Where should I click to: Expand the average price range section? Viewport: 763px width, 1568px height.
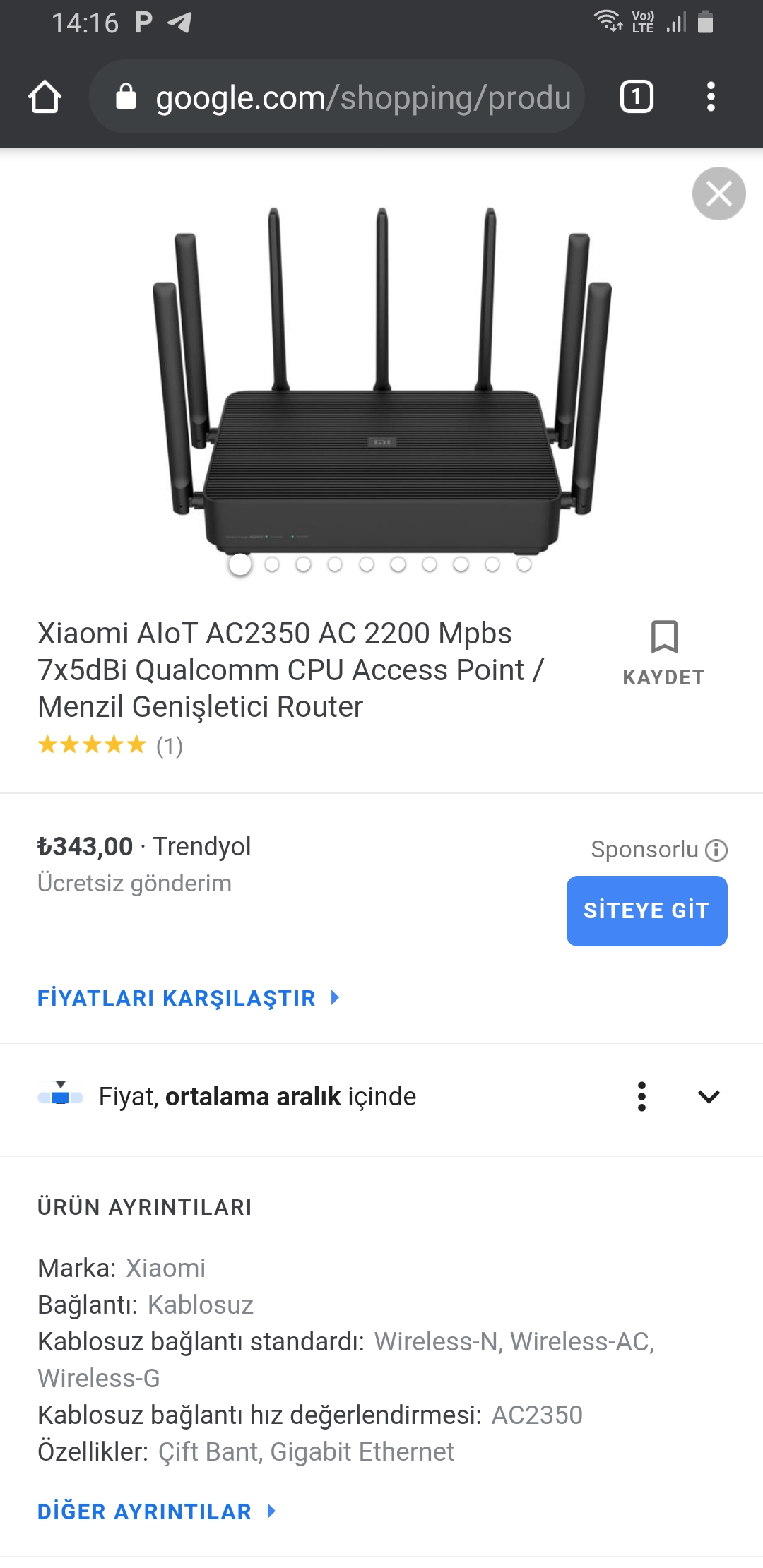(x=709, y=1096)
